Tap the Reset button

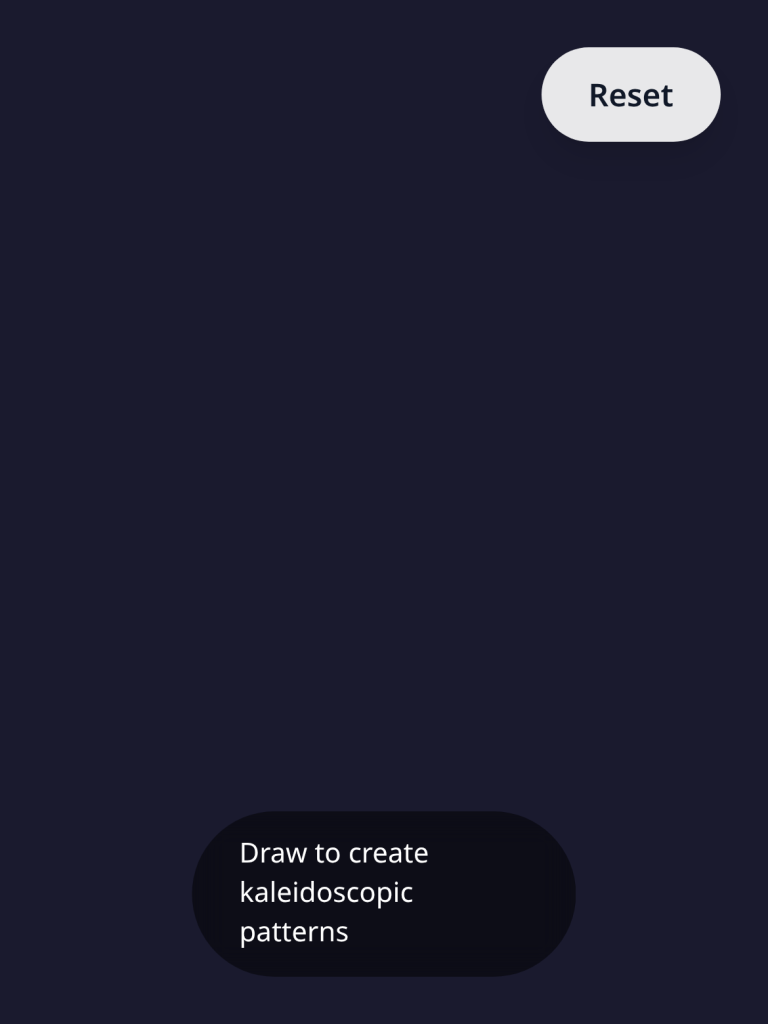point(630,95)
